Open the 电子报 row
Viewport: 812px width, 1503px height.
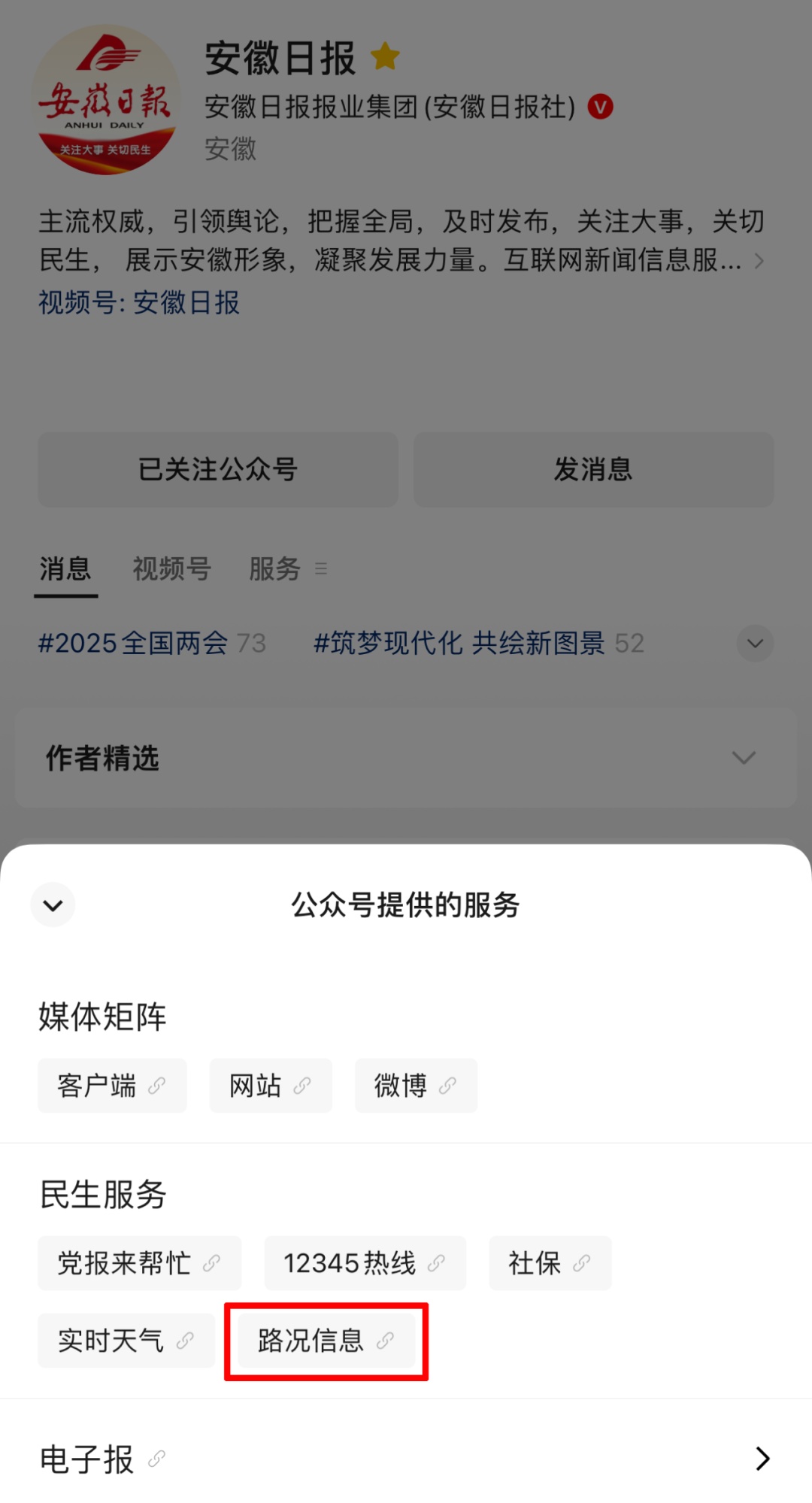[406, 1459]
